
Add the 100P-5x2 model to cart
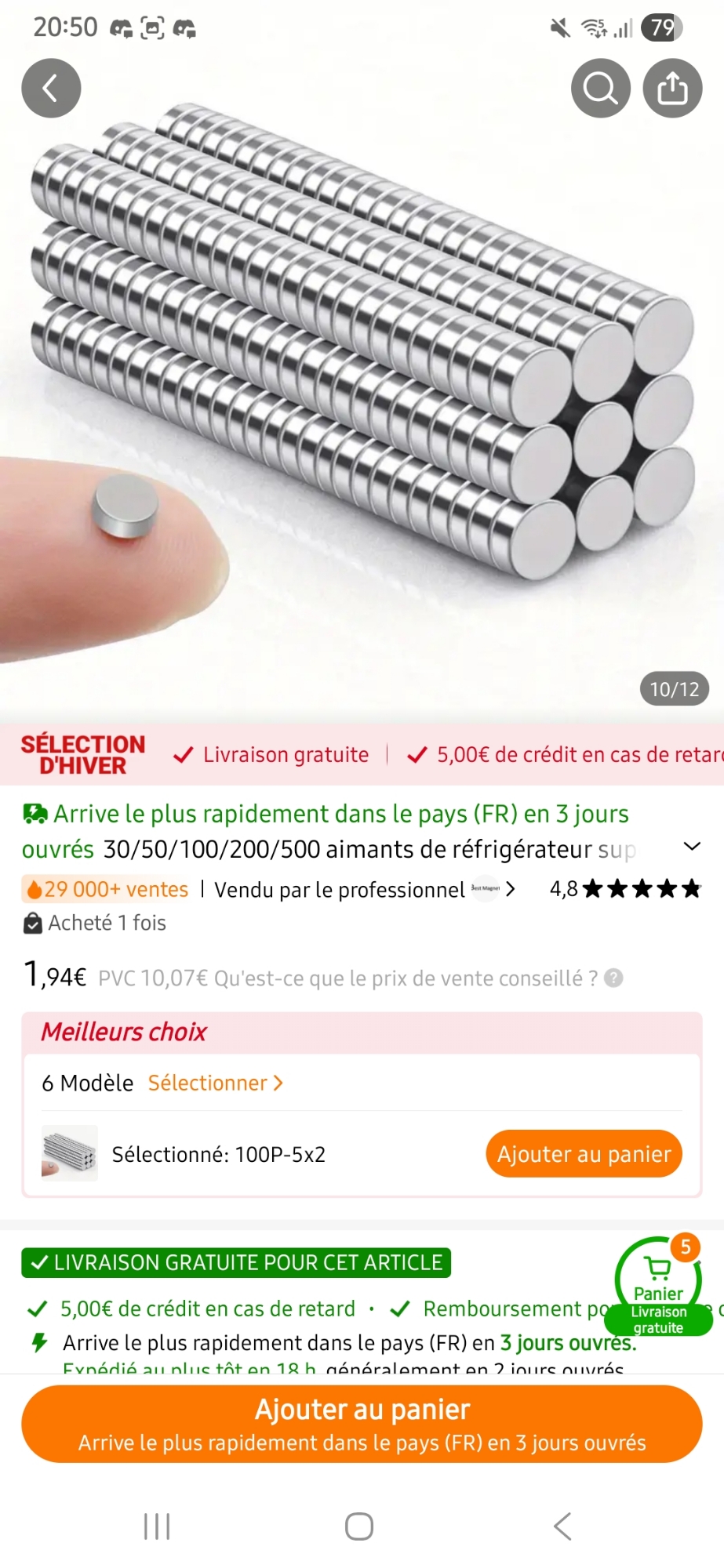click(x=584, y=1154)
